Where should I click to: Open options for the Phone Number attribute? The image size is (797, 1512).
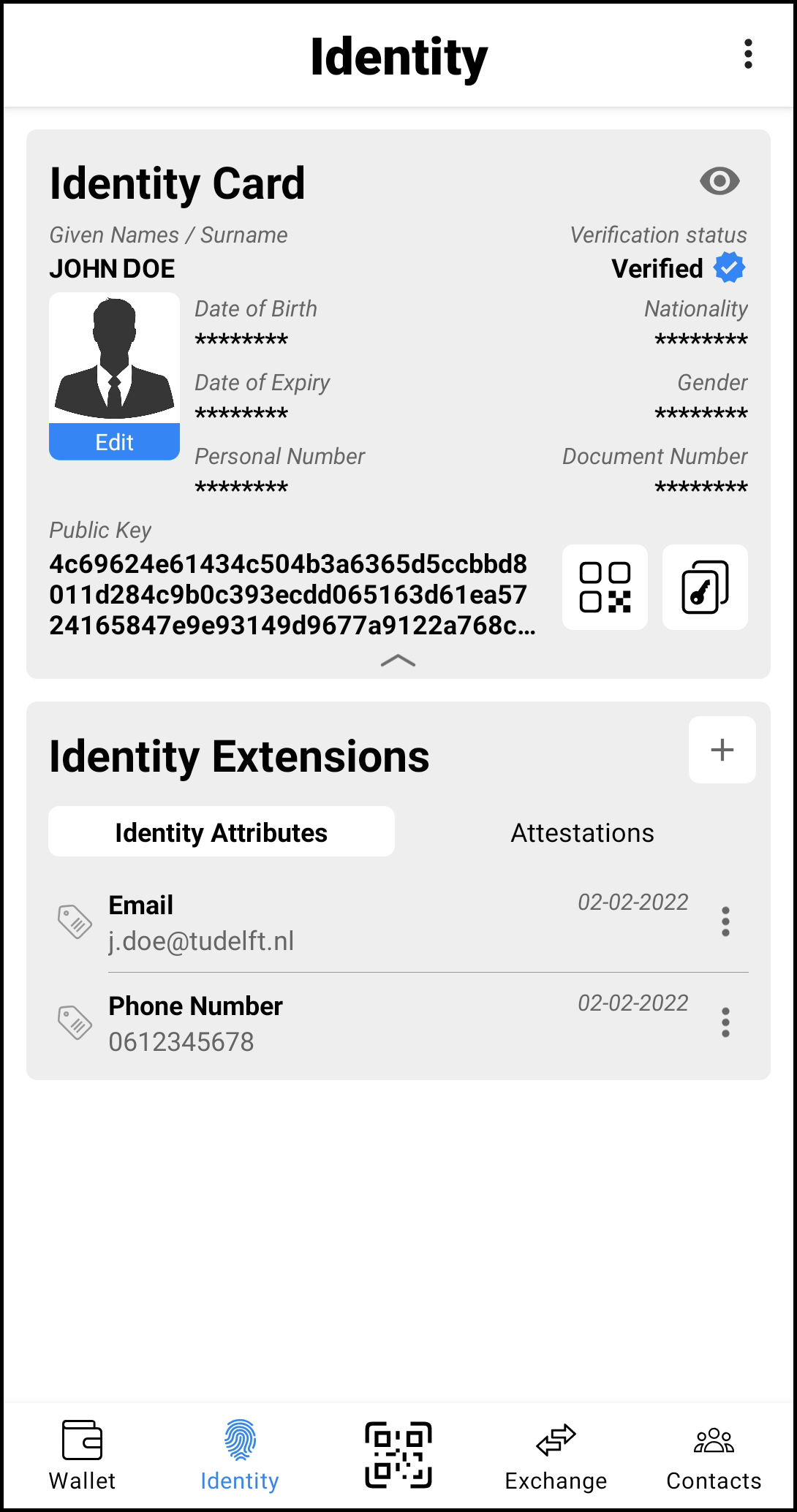[x=725, y=1022]
